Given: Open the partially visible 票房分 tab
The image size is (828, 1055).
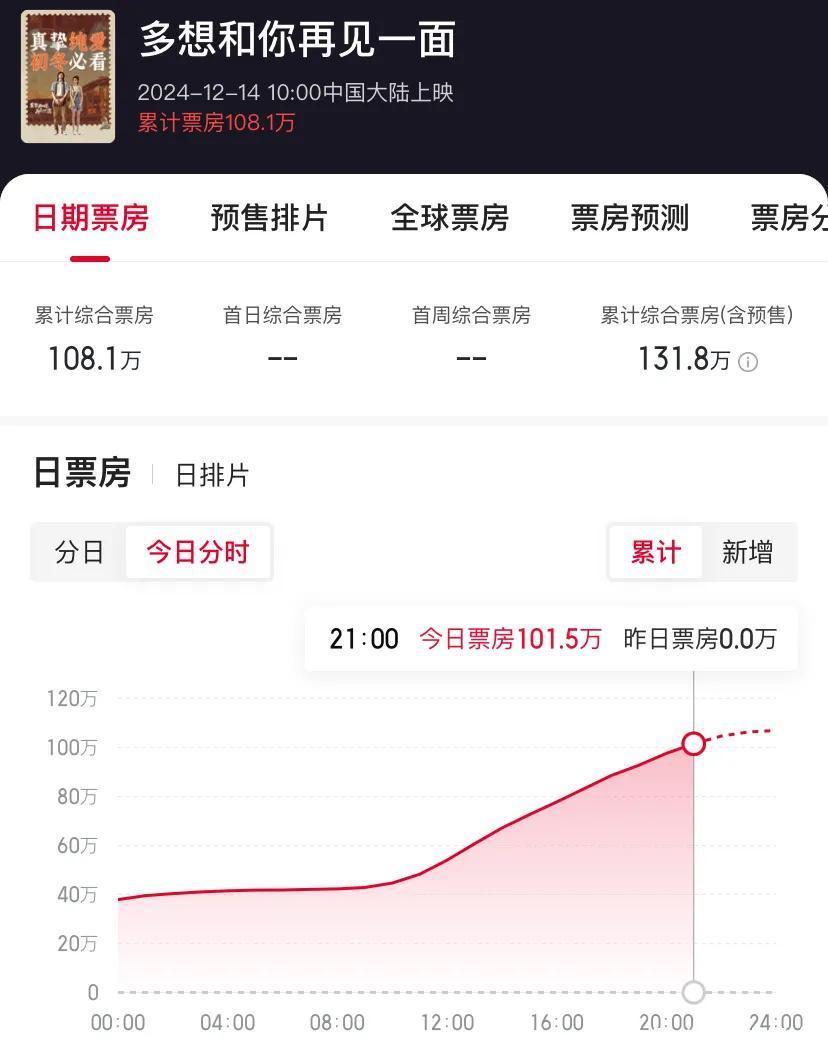Looking at the screenshot, I should tap(788, 218).
